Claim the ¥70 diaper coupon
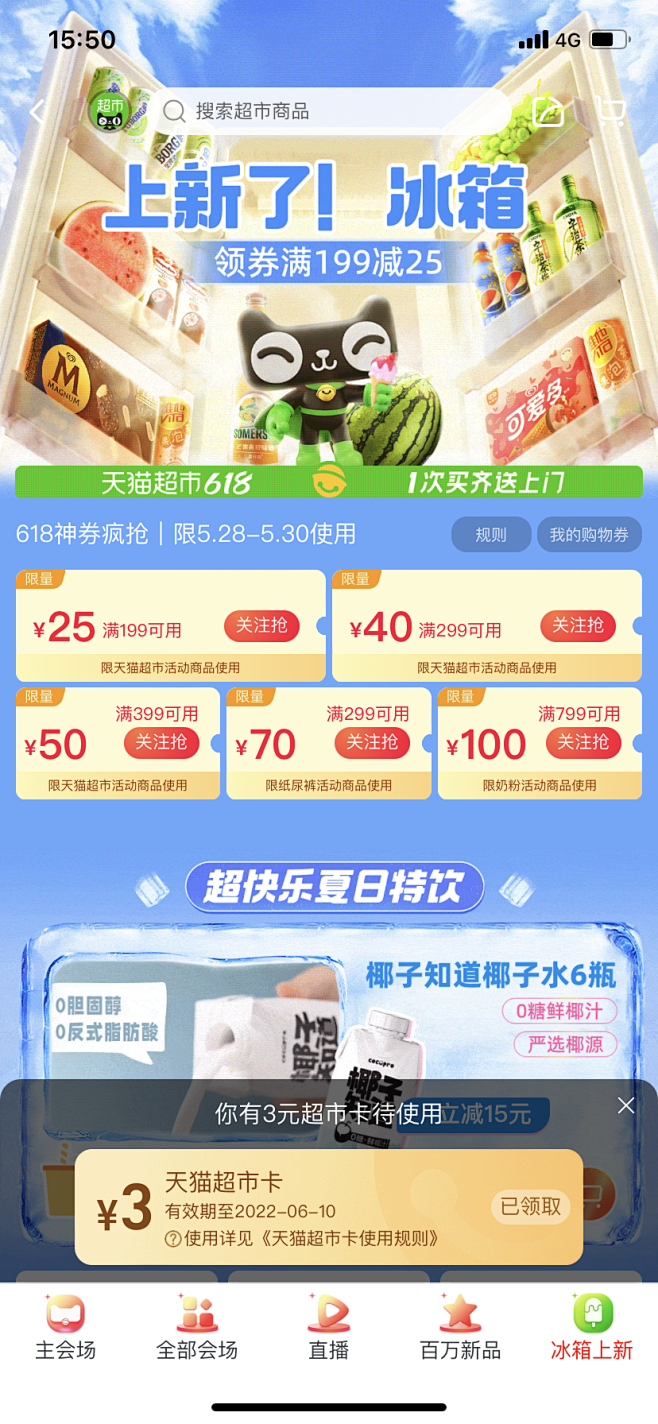The image size is (658, 1424). pyautogui.click(x=372, y=742)
